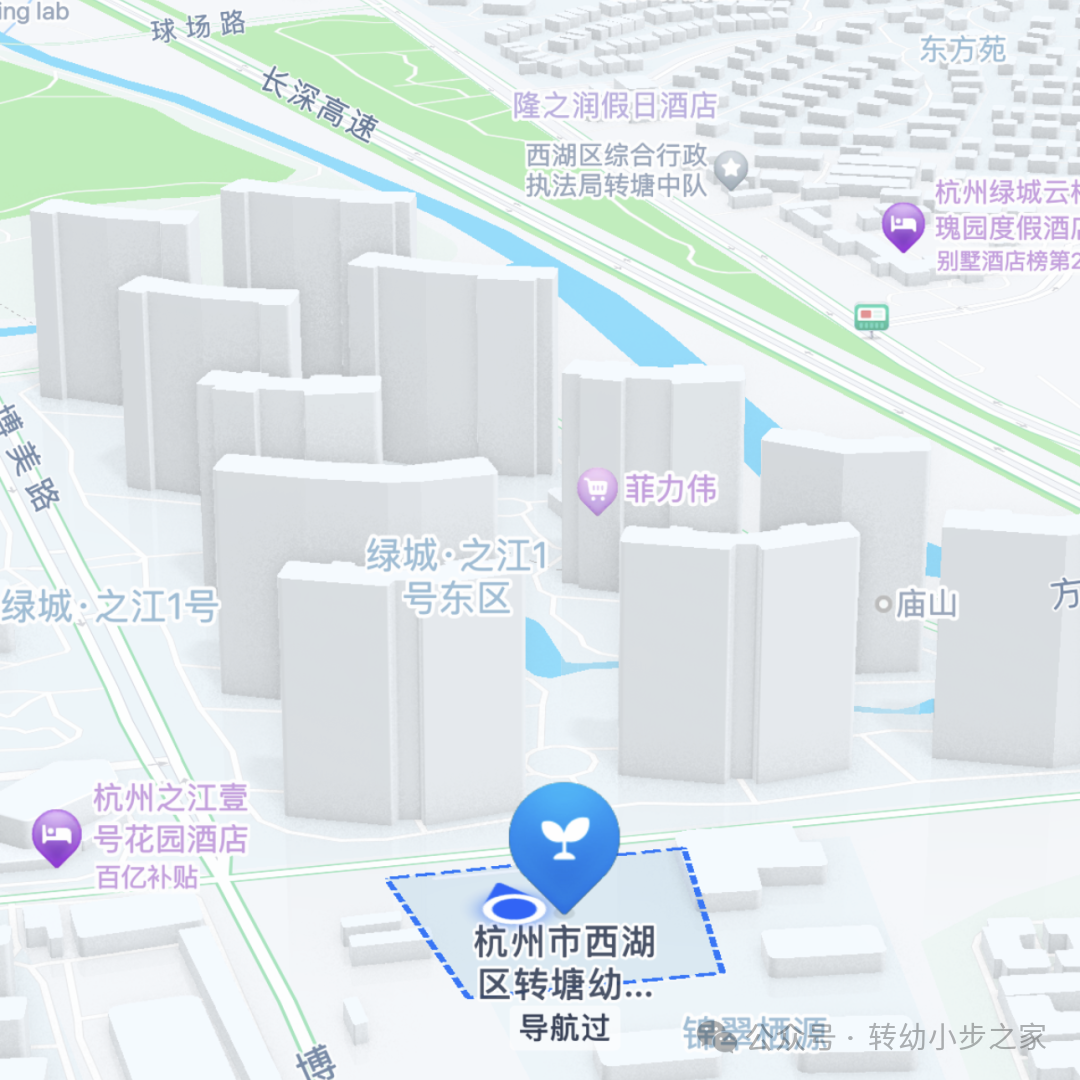
Task: Open the 绿城·之江1号东区 place label
Action: [456, 578]
